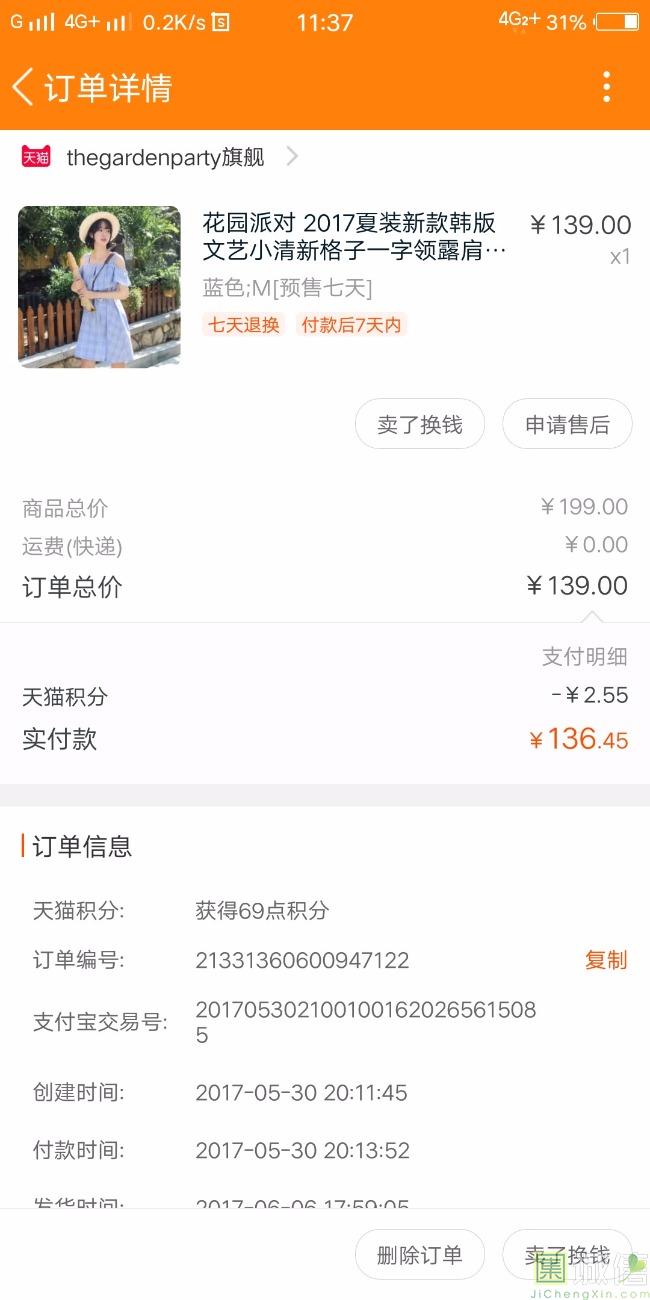
Task: Tap 删除订单 to delete this order
Action: point(420,1255)
